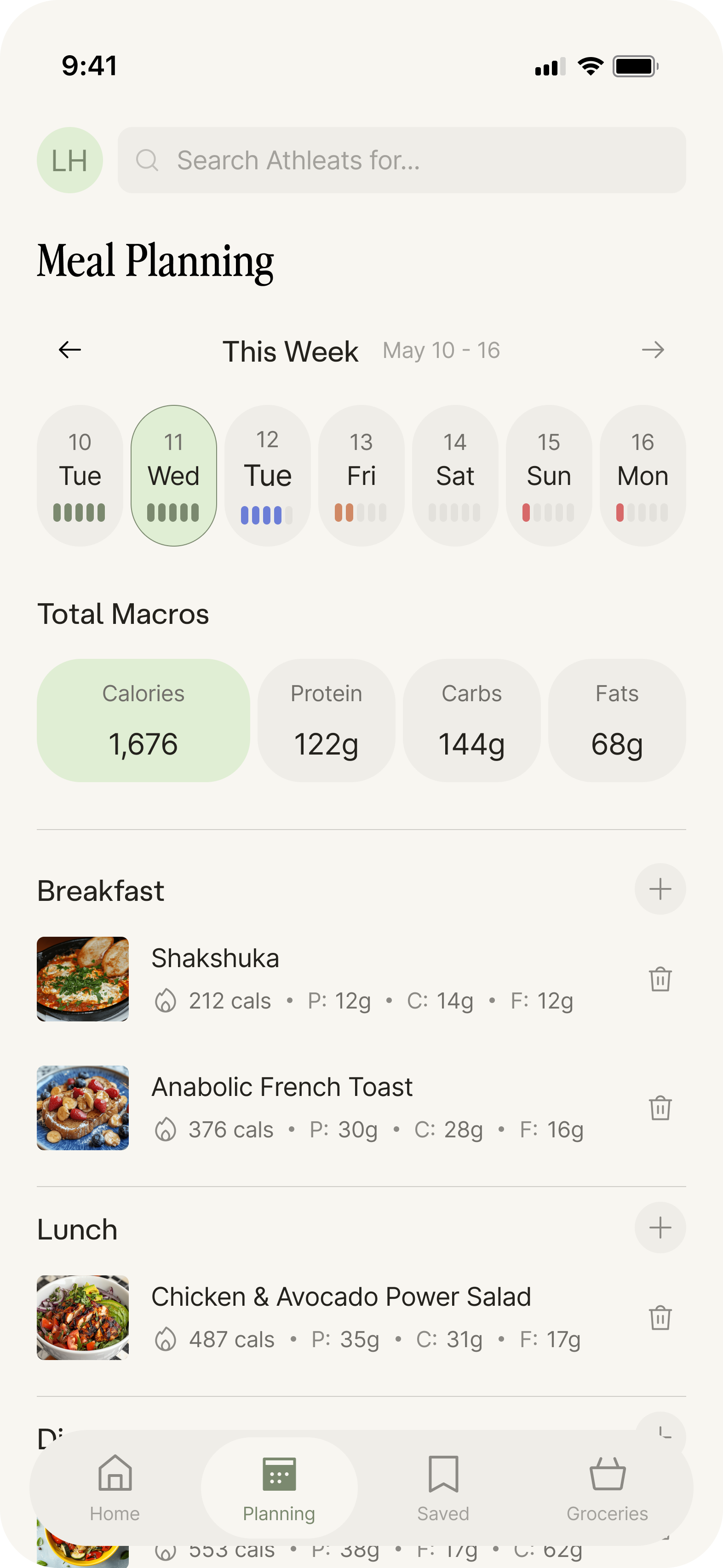Select Saturday the 14th

tap(455, 475)
